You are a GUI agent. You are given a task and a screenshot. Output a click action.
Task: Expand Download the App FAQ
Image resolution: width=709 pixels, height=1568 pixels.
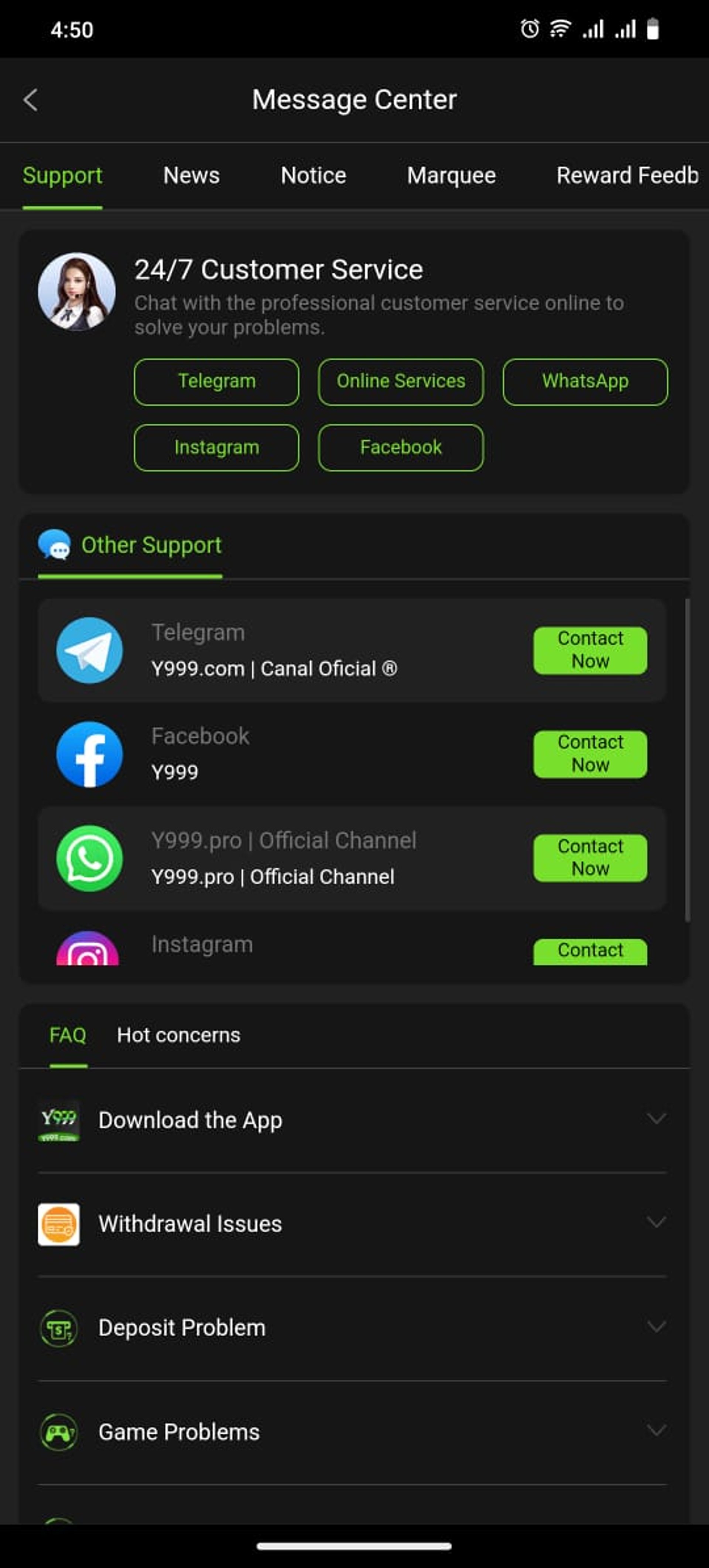[x=352, y=1120]
